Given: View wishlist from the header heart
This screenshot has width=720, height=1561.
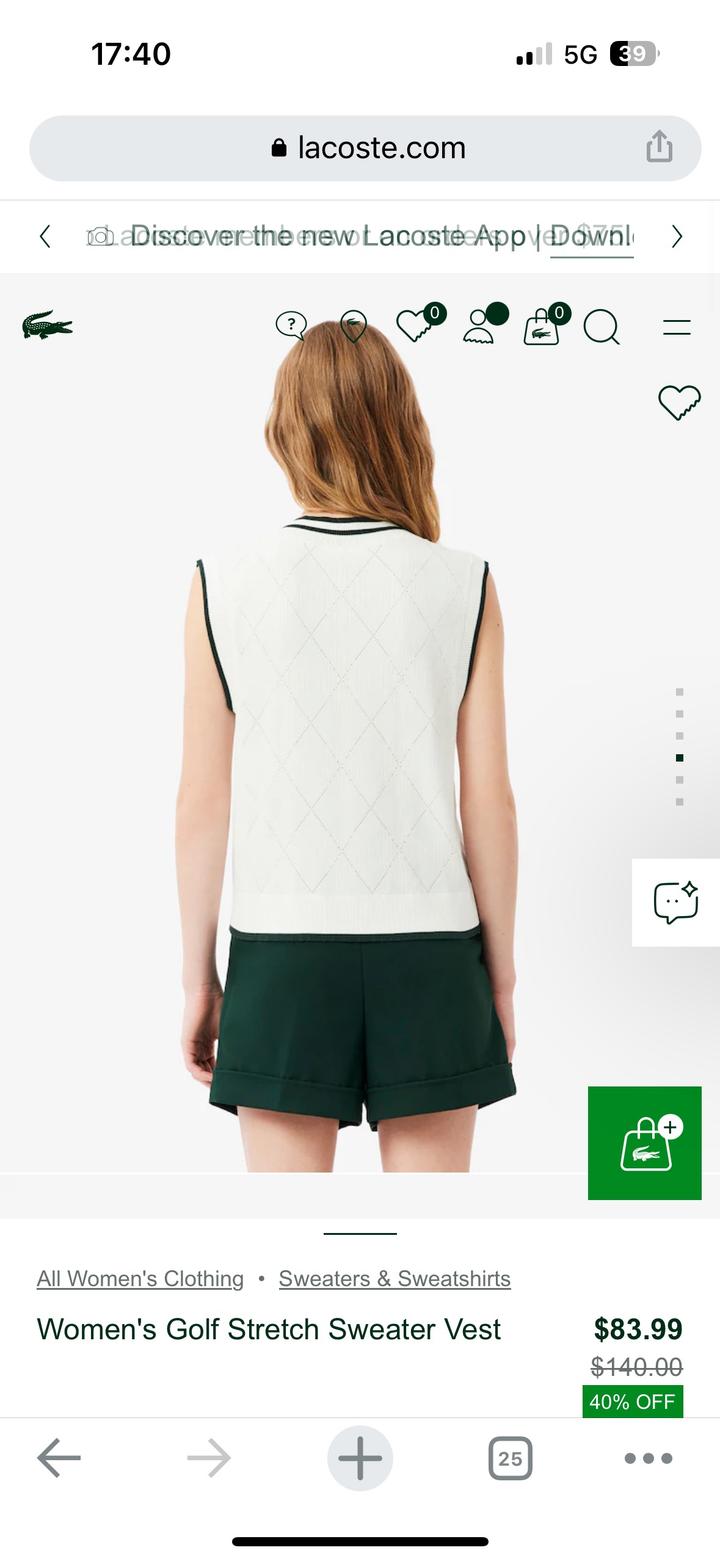Looking at the screenshot, I should pyautogui.click(x=414, y=326).
